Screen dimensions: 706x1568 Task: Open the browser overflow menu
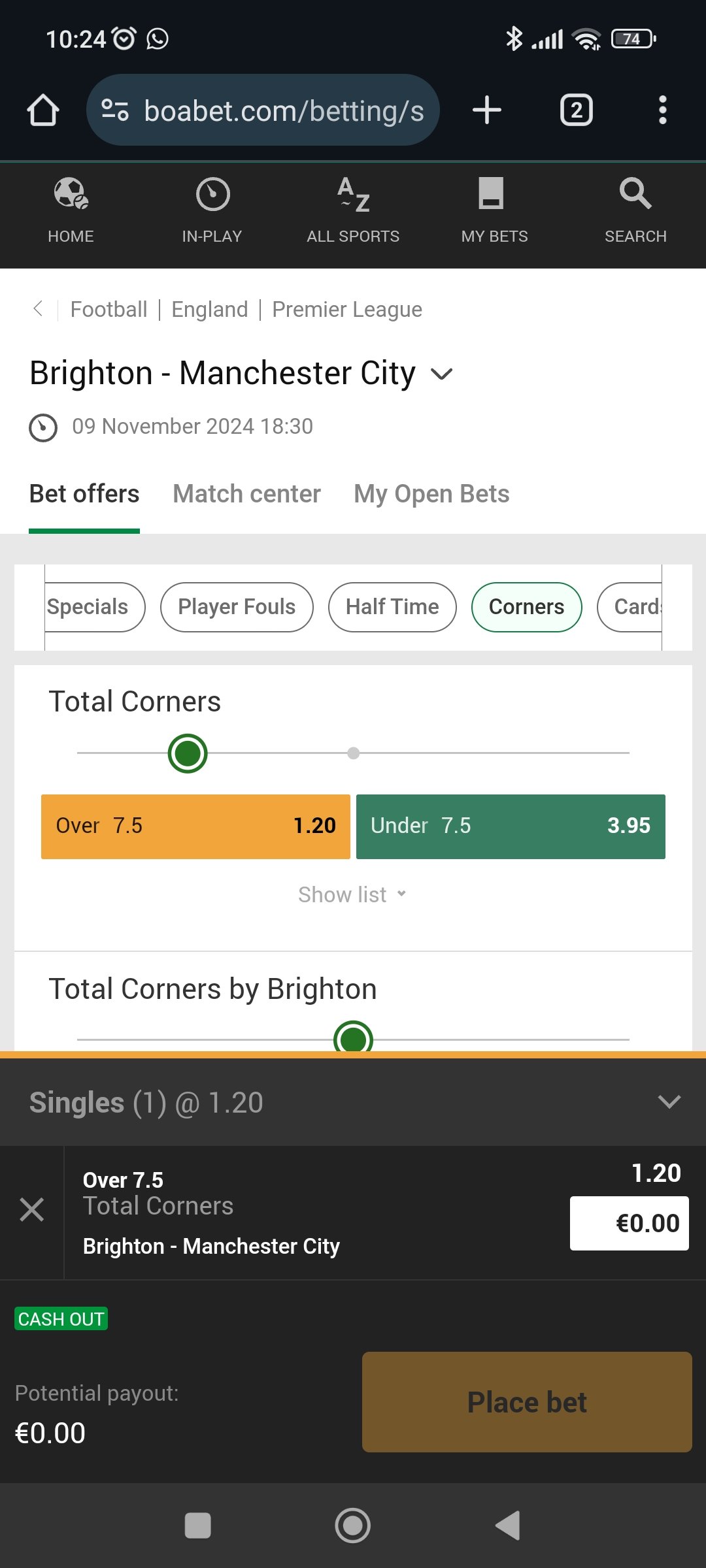tap(662, 110)
